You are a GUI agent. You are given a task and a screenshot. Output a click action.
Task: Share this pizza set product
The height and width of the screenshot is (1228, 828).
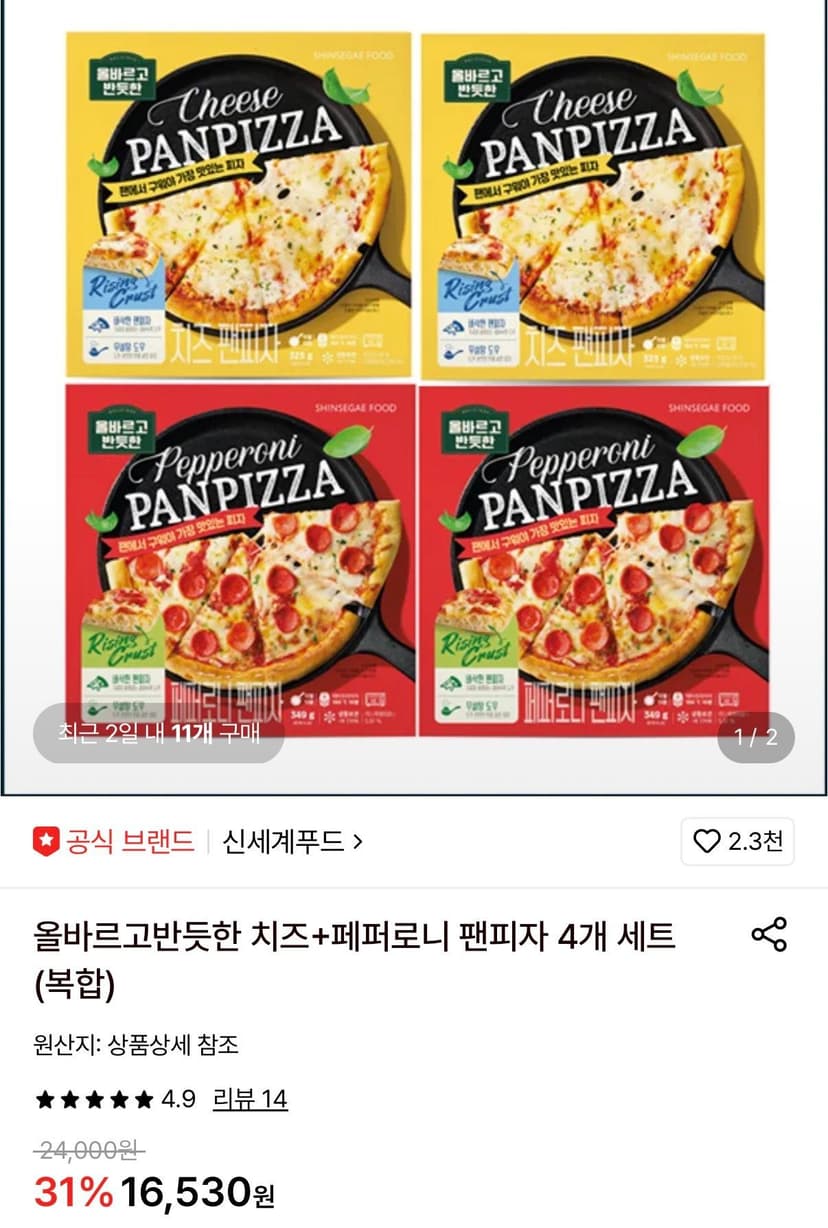769,934
